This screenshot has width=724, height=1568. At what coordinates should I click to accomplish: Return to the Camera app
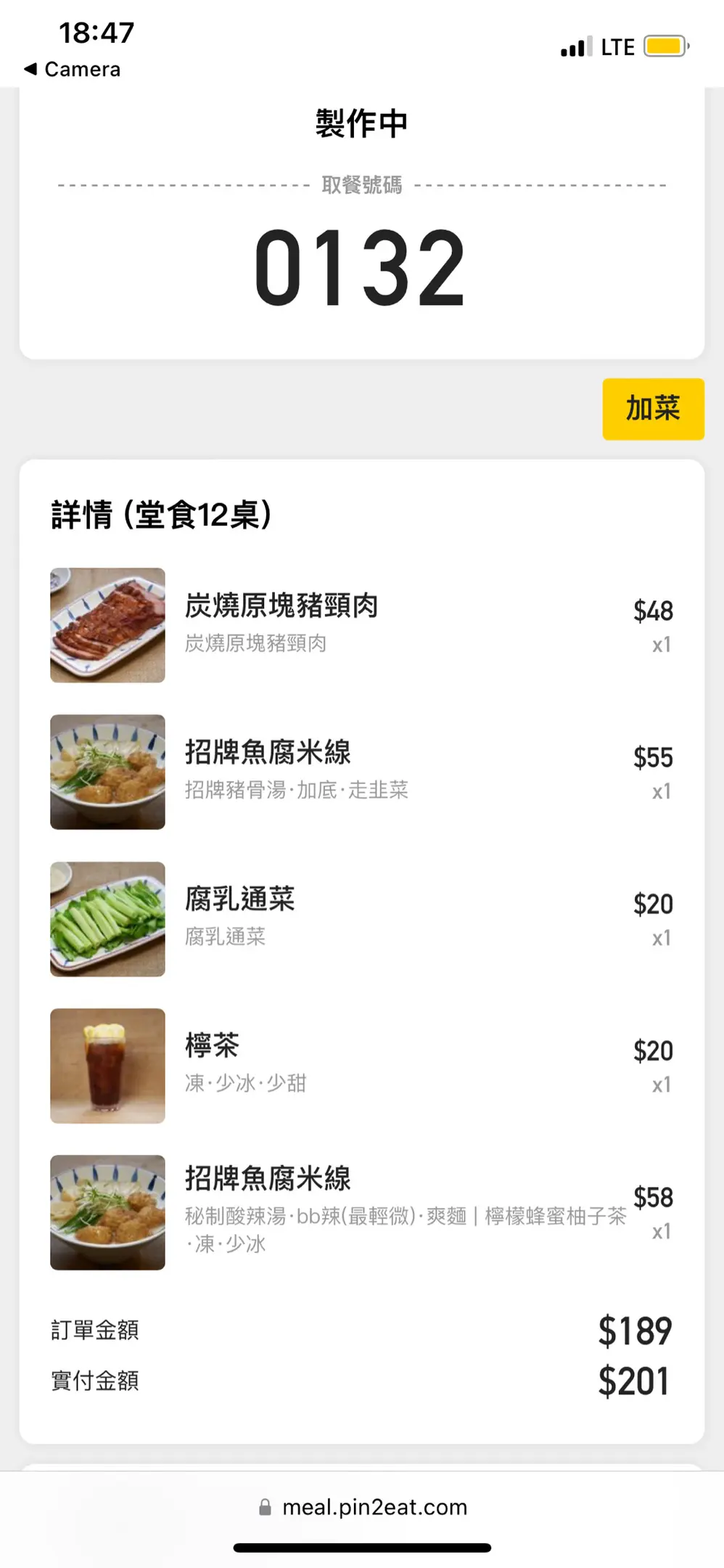tap(73, 70)
